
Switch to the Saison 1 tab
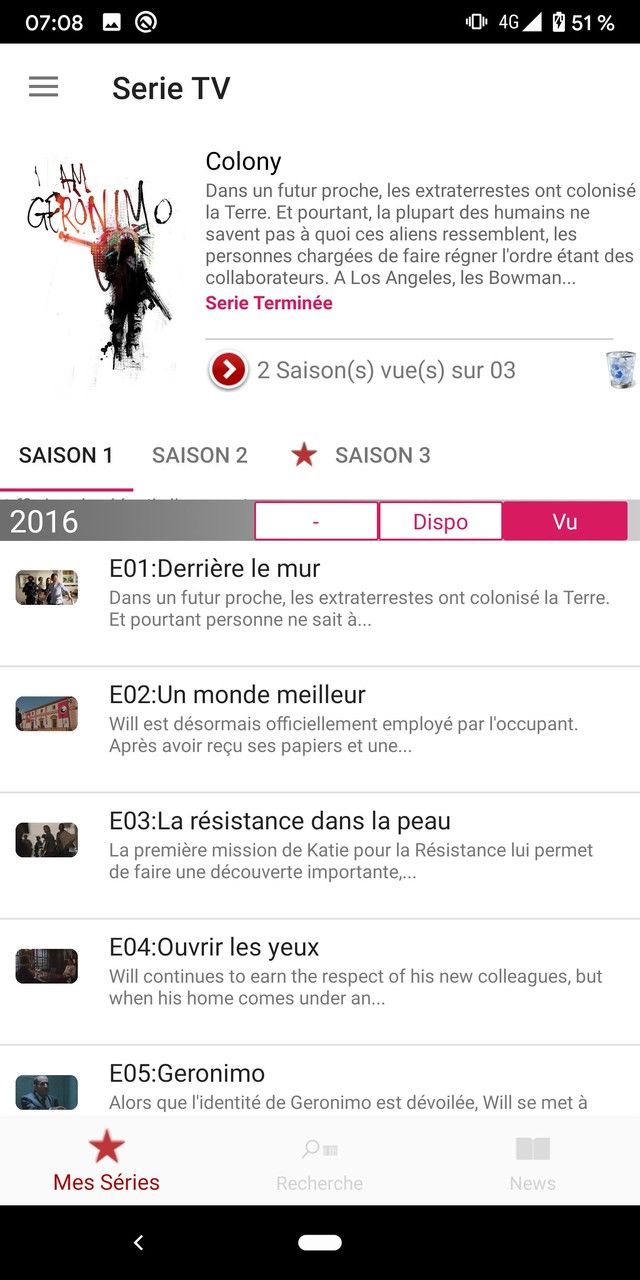click(66, 456)
